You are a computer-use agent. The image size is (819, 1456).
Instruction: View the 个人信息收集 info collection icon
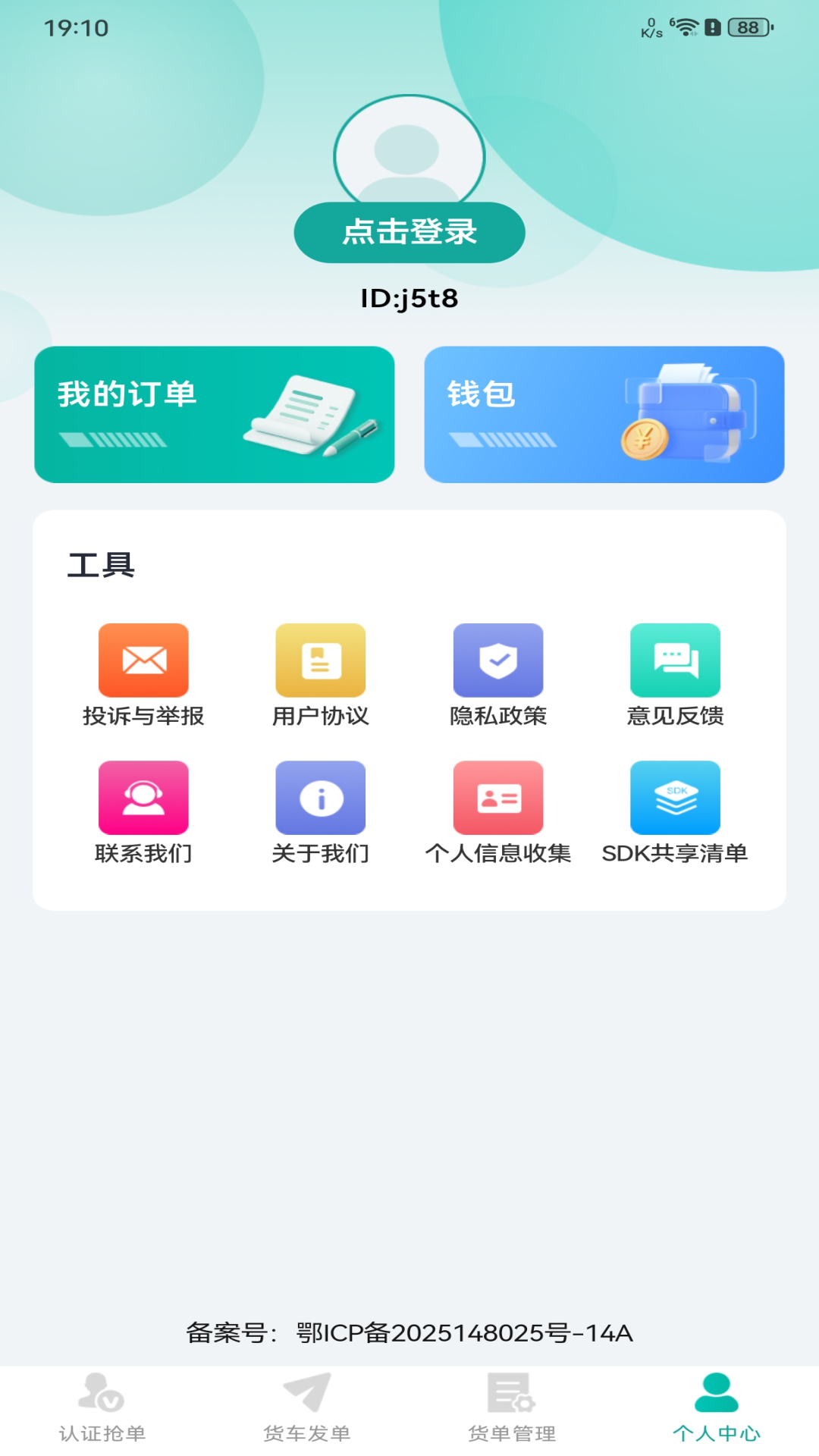point(498,797)
